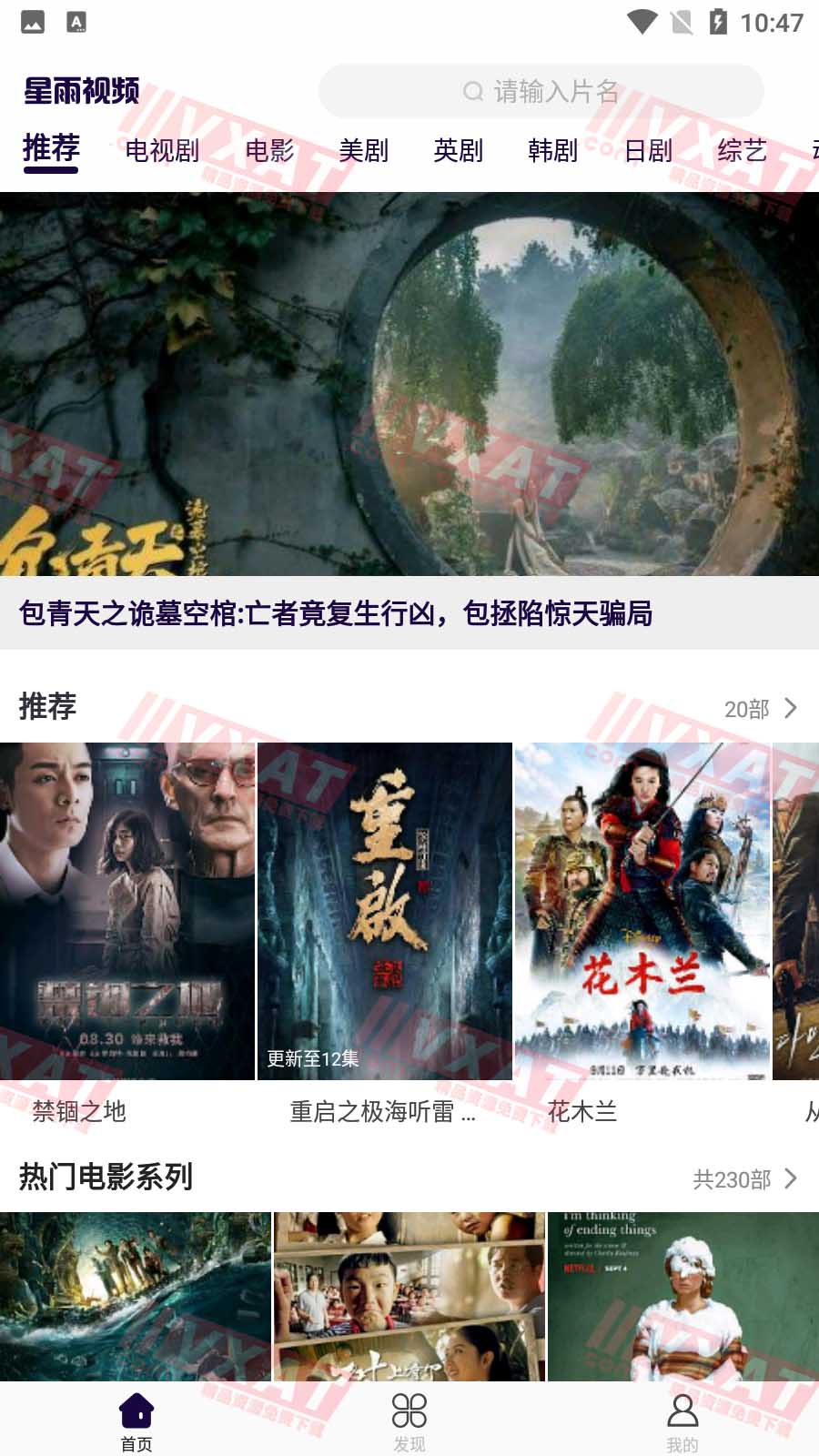Screen dimensions: 819x1456
Task: Select the 推荐 top tab
Action: (x=51, y=148)
